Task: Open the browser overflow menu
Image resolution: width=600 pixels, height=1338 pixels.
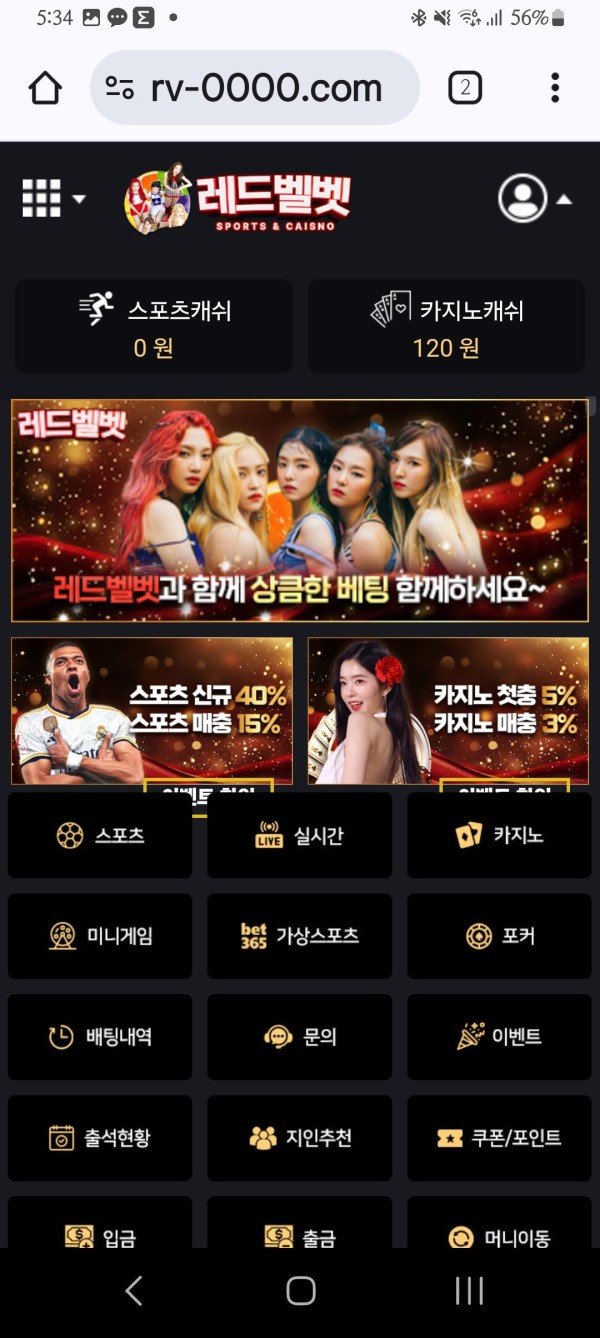Action: (x=555, y=89)
